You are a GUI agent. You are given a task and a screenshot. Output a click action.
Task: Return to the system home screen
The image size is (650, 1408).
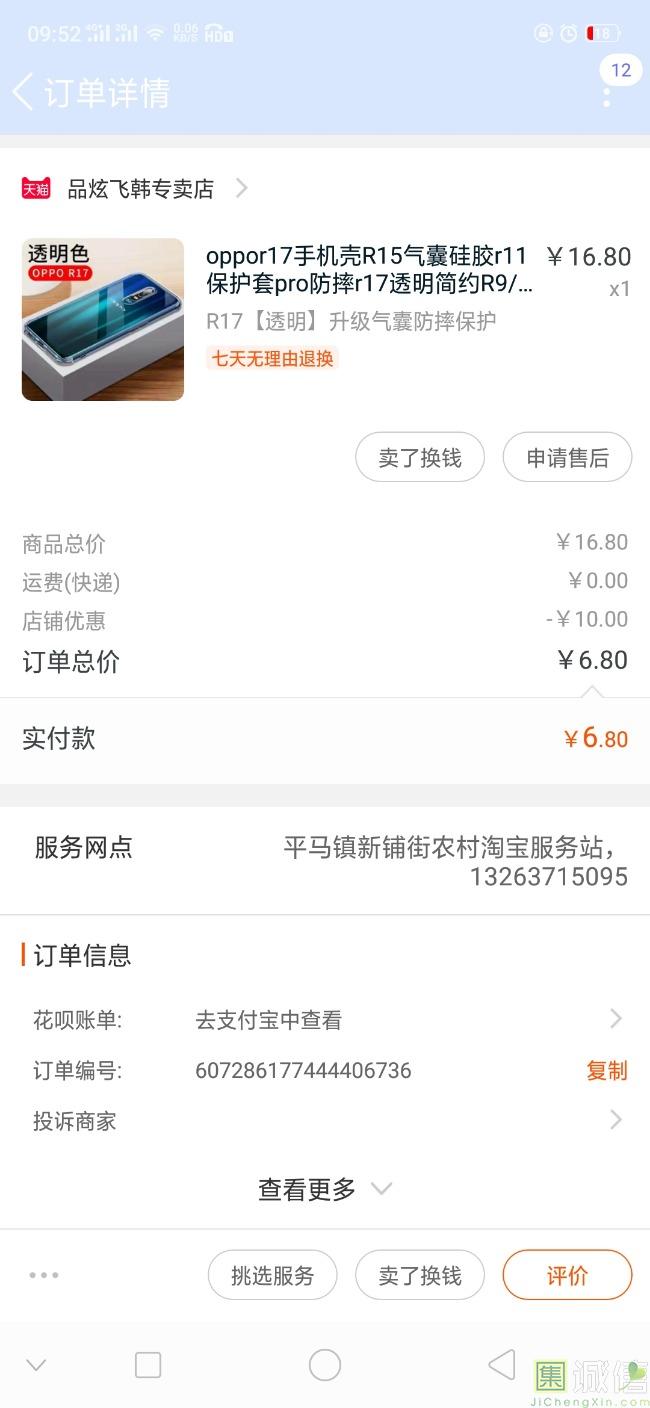coord(325,1365)
